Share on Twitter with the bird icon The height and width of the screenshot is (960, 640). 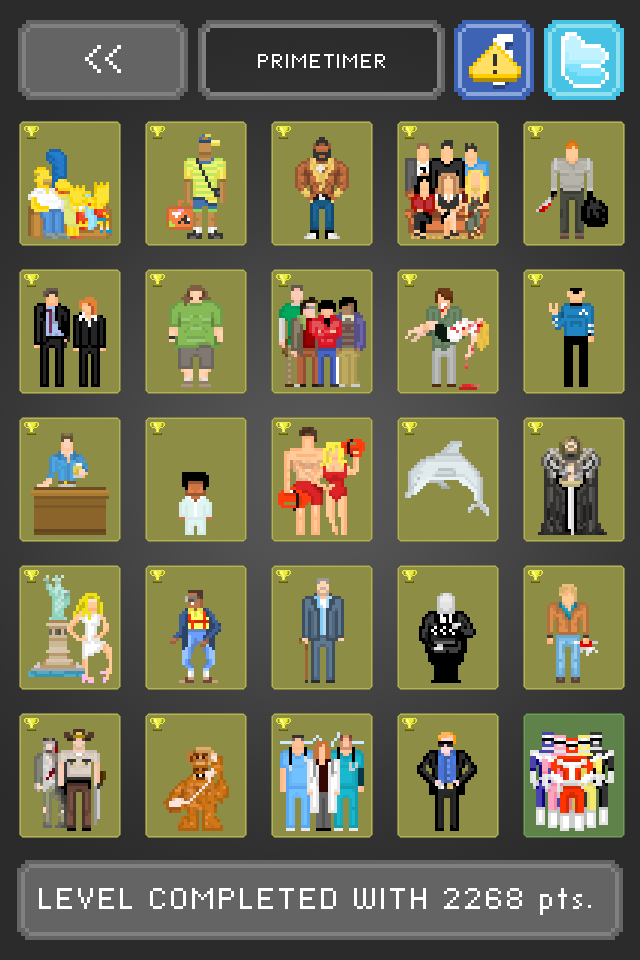click(583, 60)
